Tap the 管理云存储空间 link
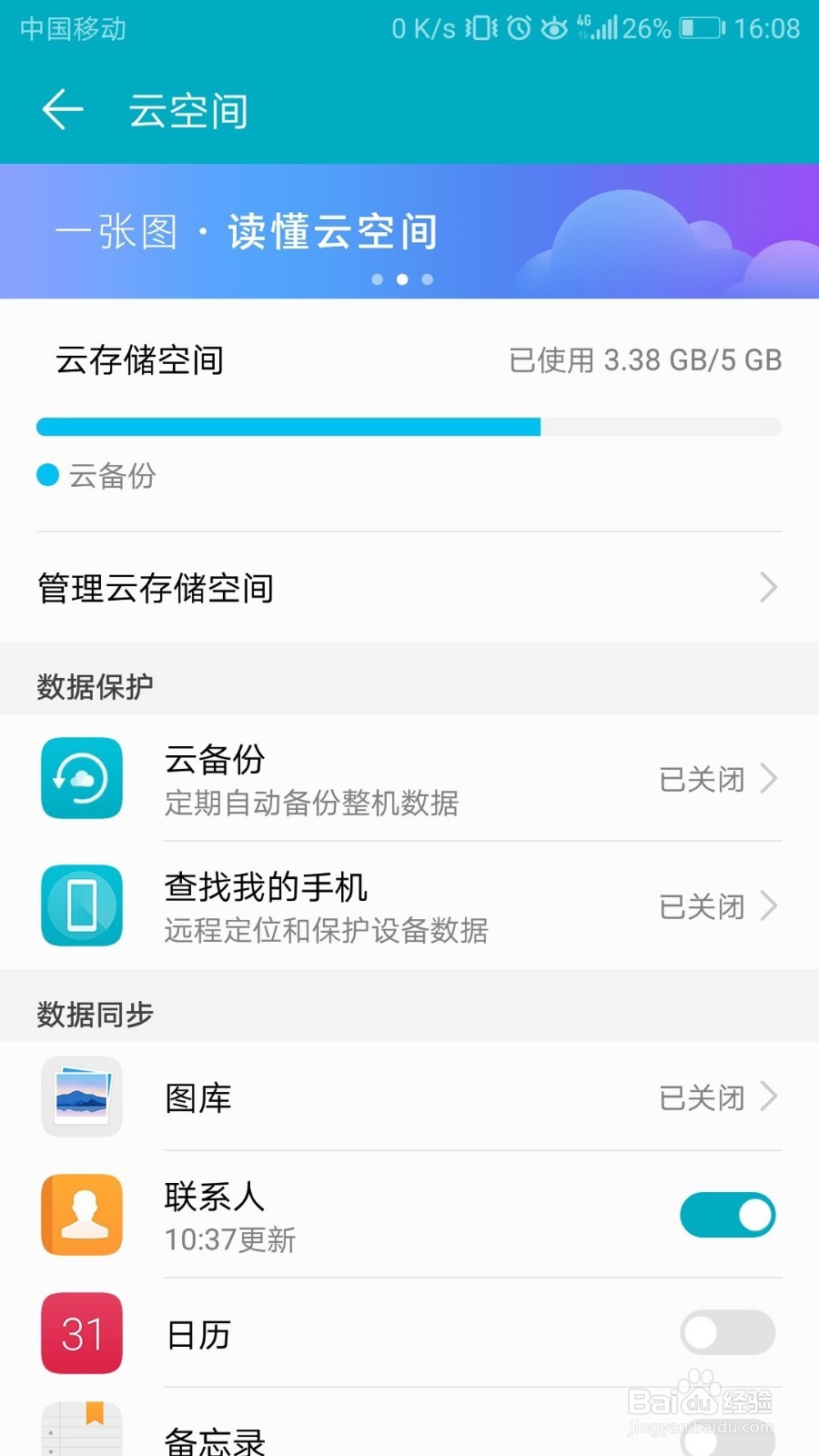This screenshot has width=819, height=1456. coord(155,589)
